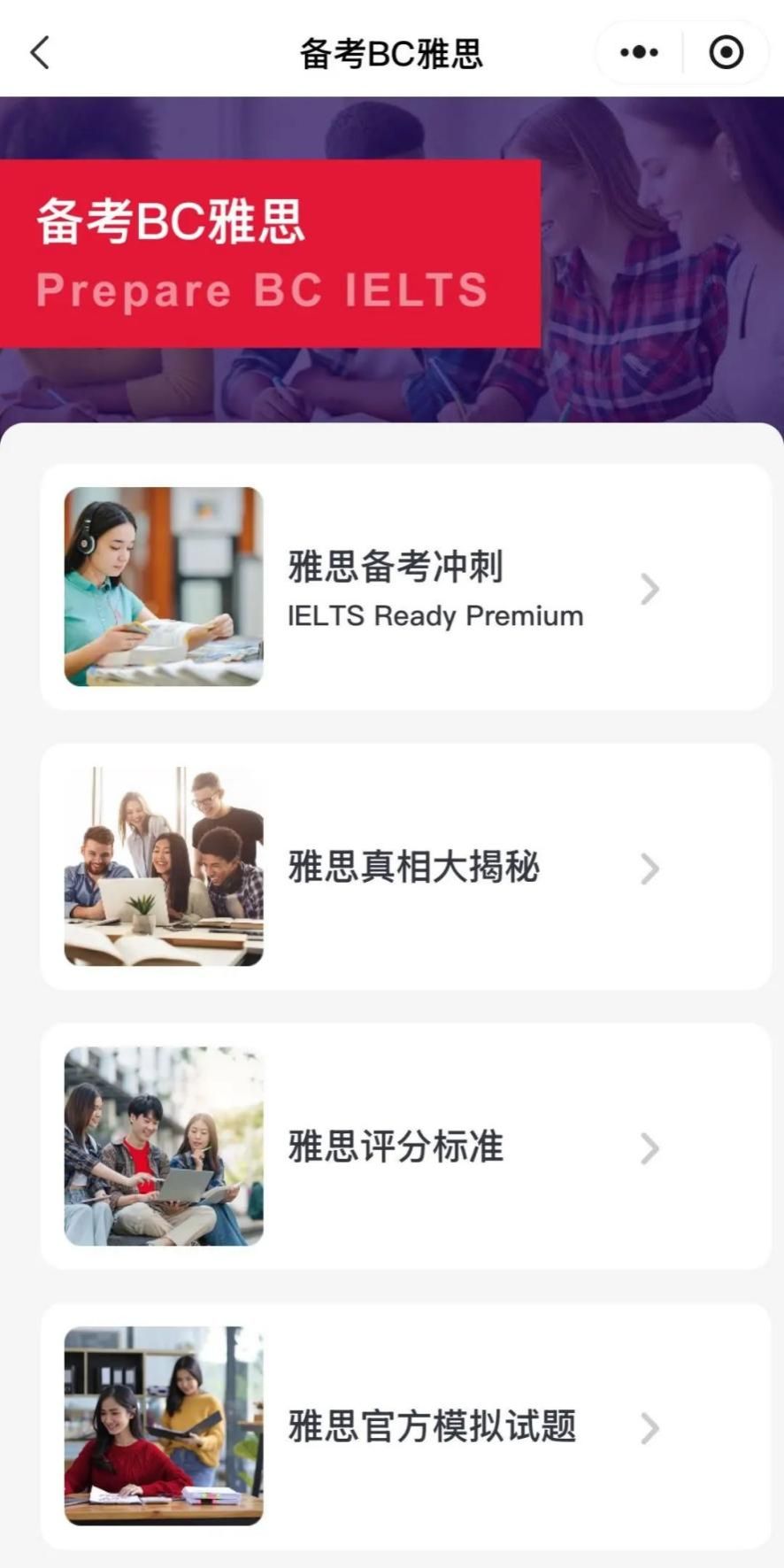Close the mini program with the circle button
784x1568 pixels.
[726, 53]
